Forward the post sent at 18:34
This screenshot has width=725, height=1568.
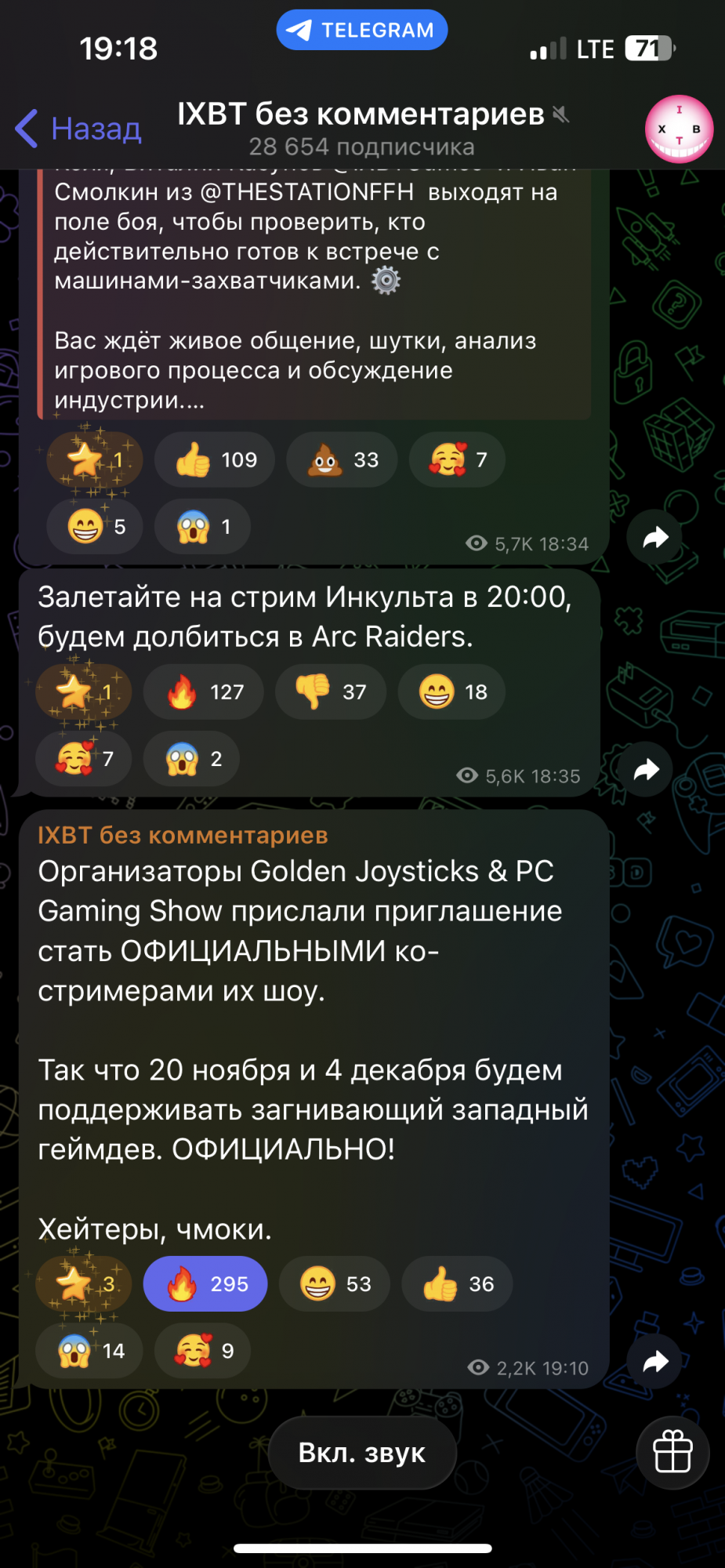(x=655, y=537)
